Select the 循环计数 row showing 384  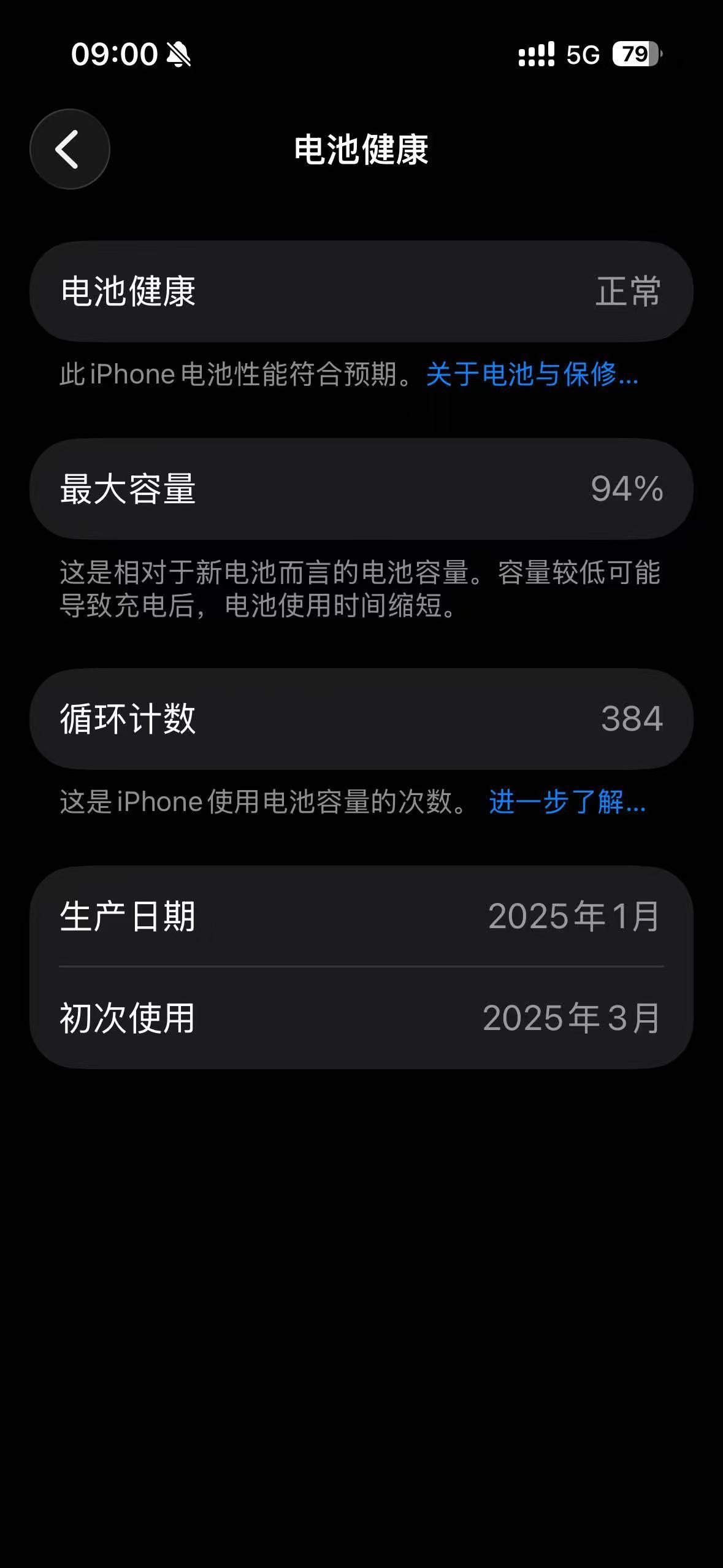362,719
